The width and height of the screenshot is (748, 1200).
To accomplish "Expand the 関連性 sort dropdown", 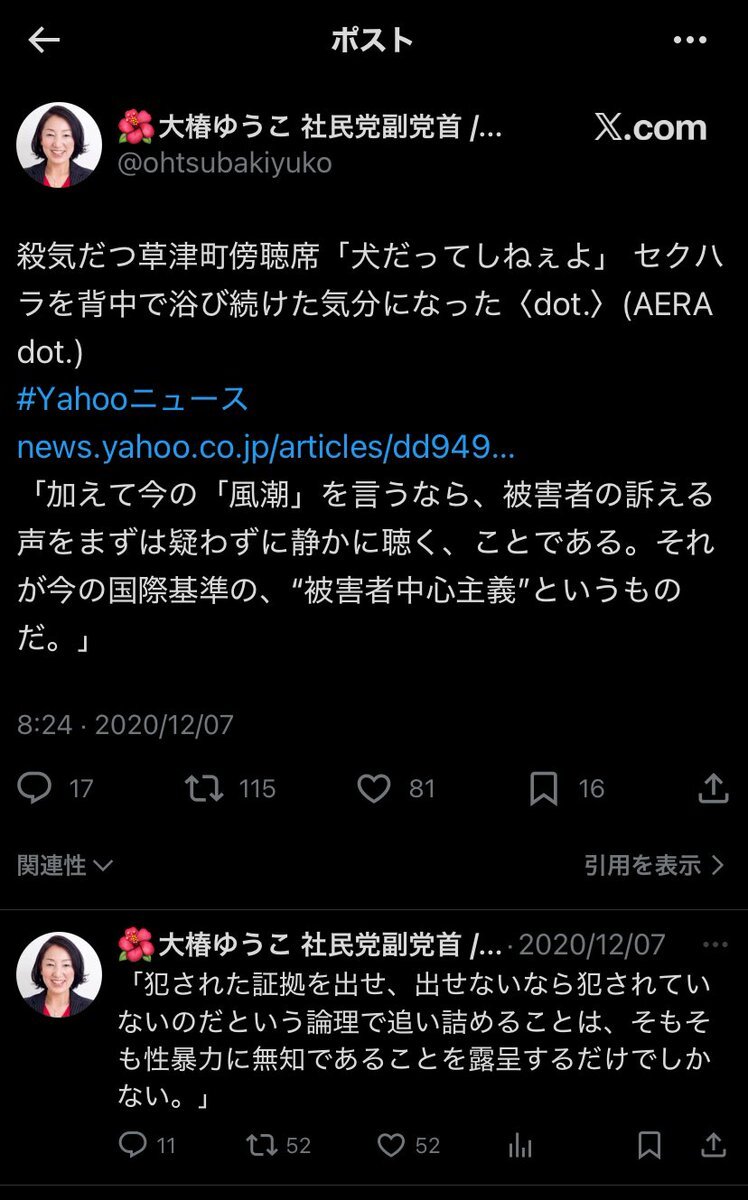I will tap(65, 865).
